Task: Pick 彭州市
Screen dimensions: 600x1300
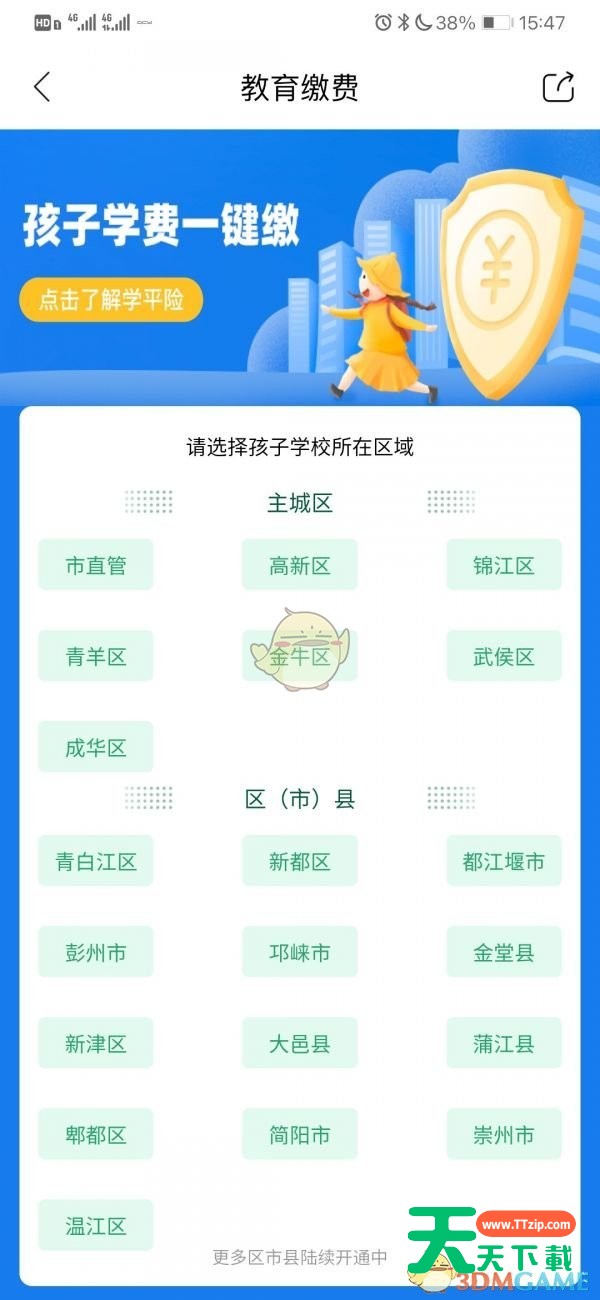Action: [x=96, y=952]
